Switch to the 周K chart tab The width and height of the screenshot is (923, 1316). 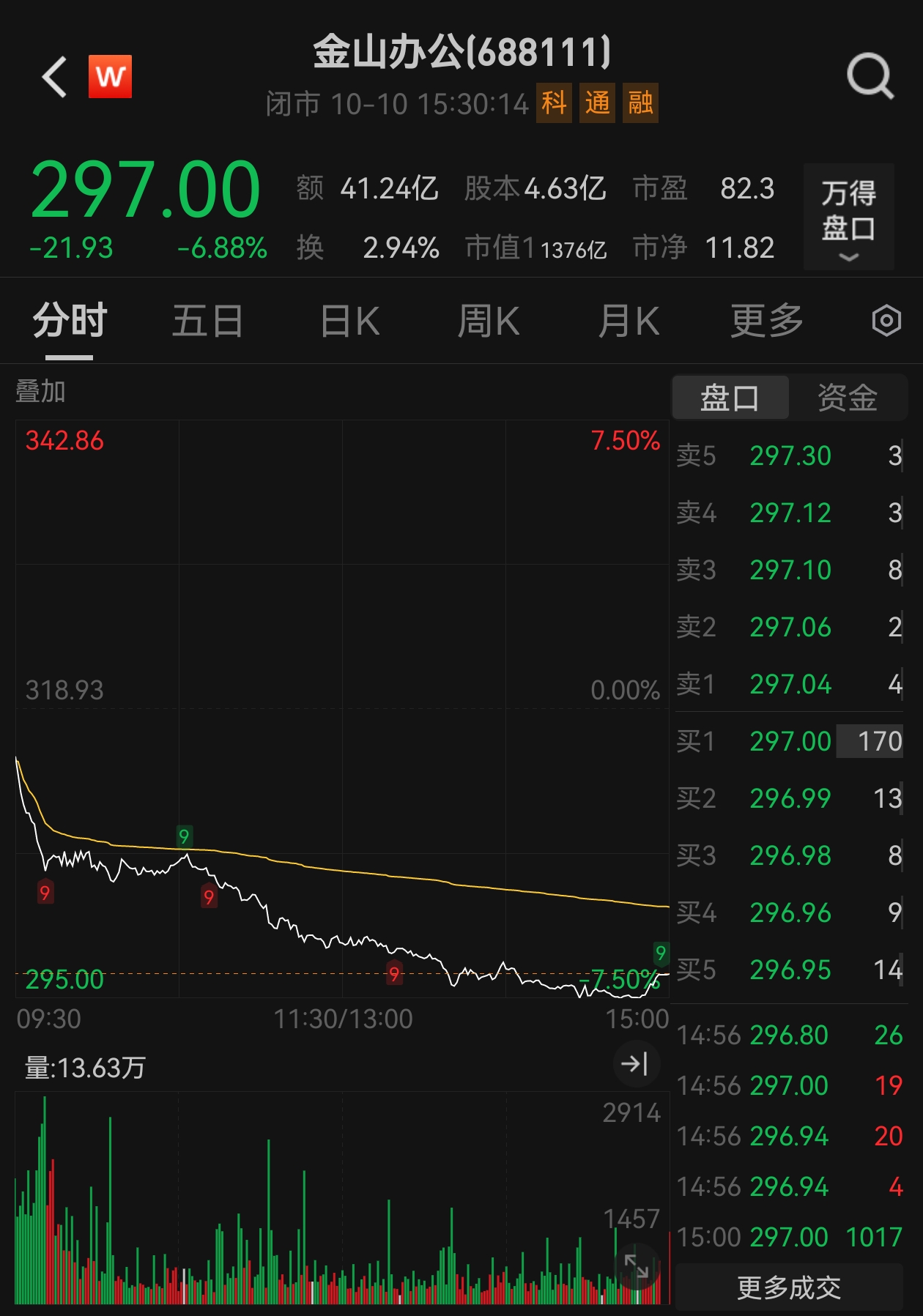(x=488, y=321)
